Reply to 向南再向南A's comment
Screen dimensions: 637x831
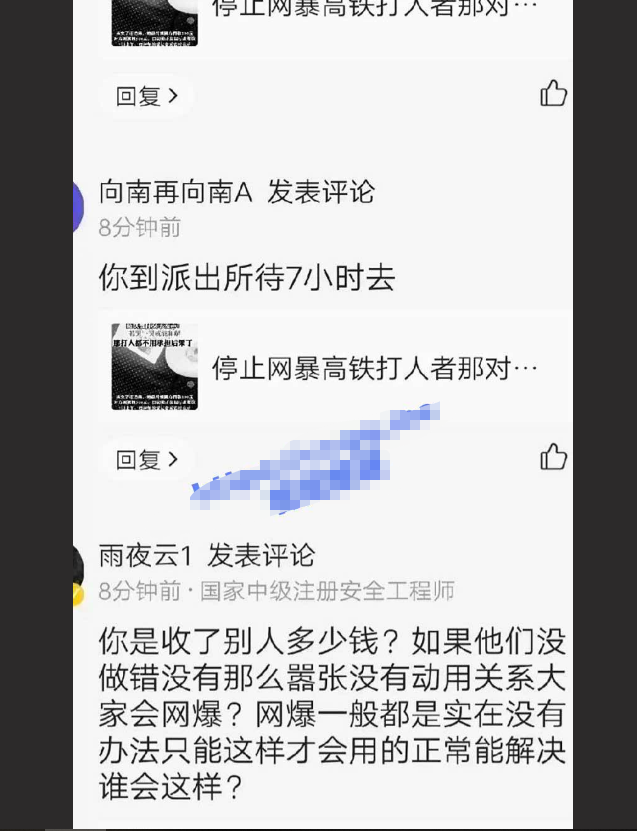click(x=147, y=459)
